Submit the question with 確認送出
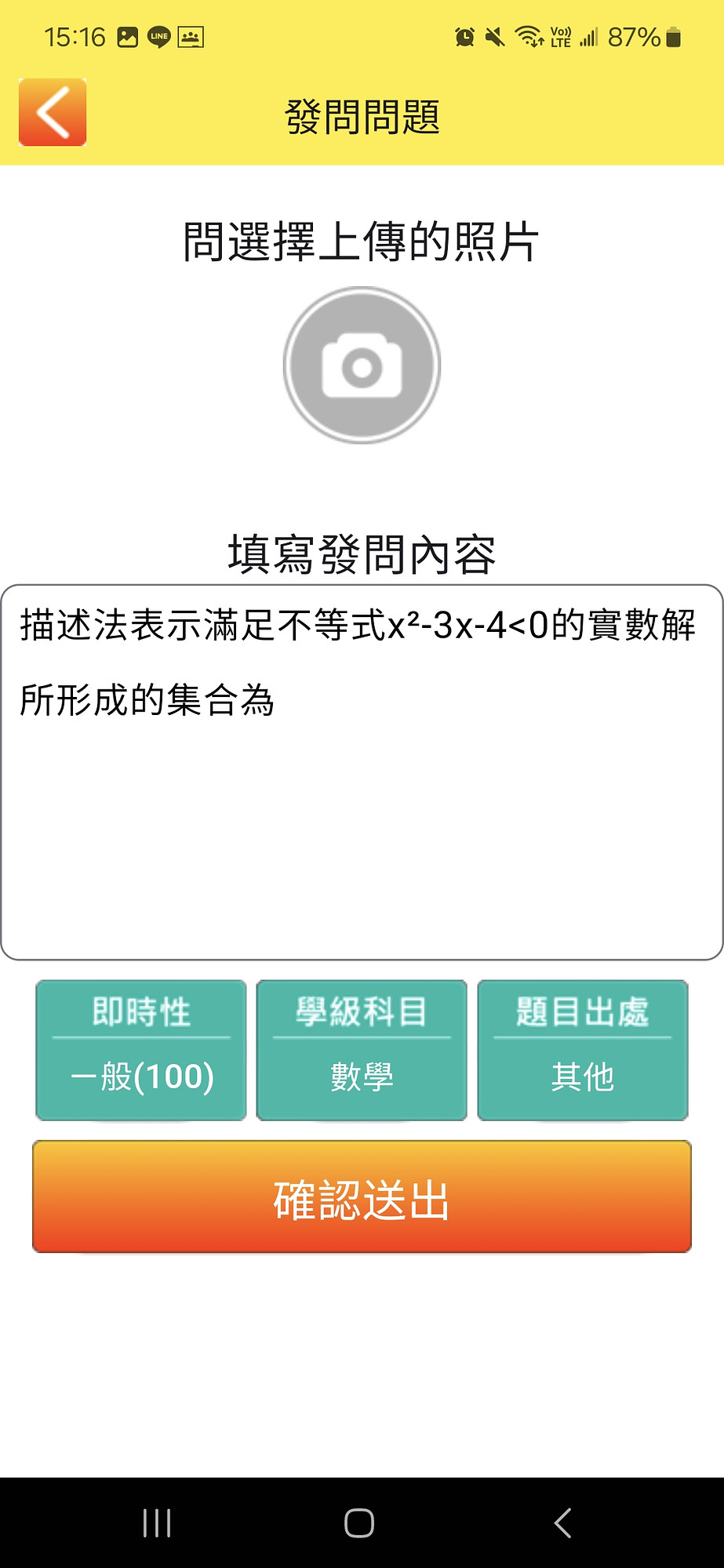This screenshot has height=1568, width=724. 362,1197
